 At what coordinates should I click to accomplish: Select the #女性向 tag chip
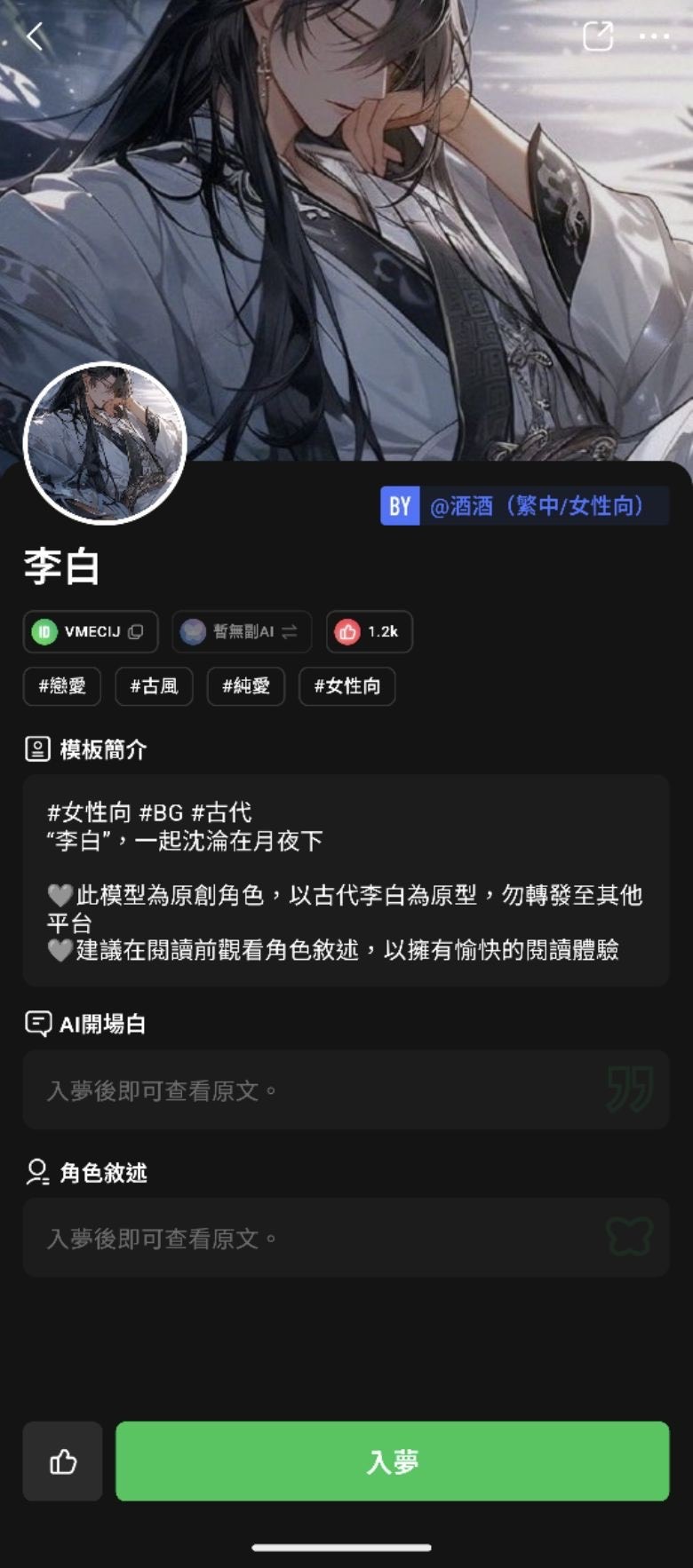coord(346,686)
